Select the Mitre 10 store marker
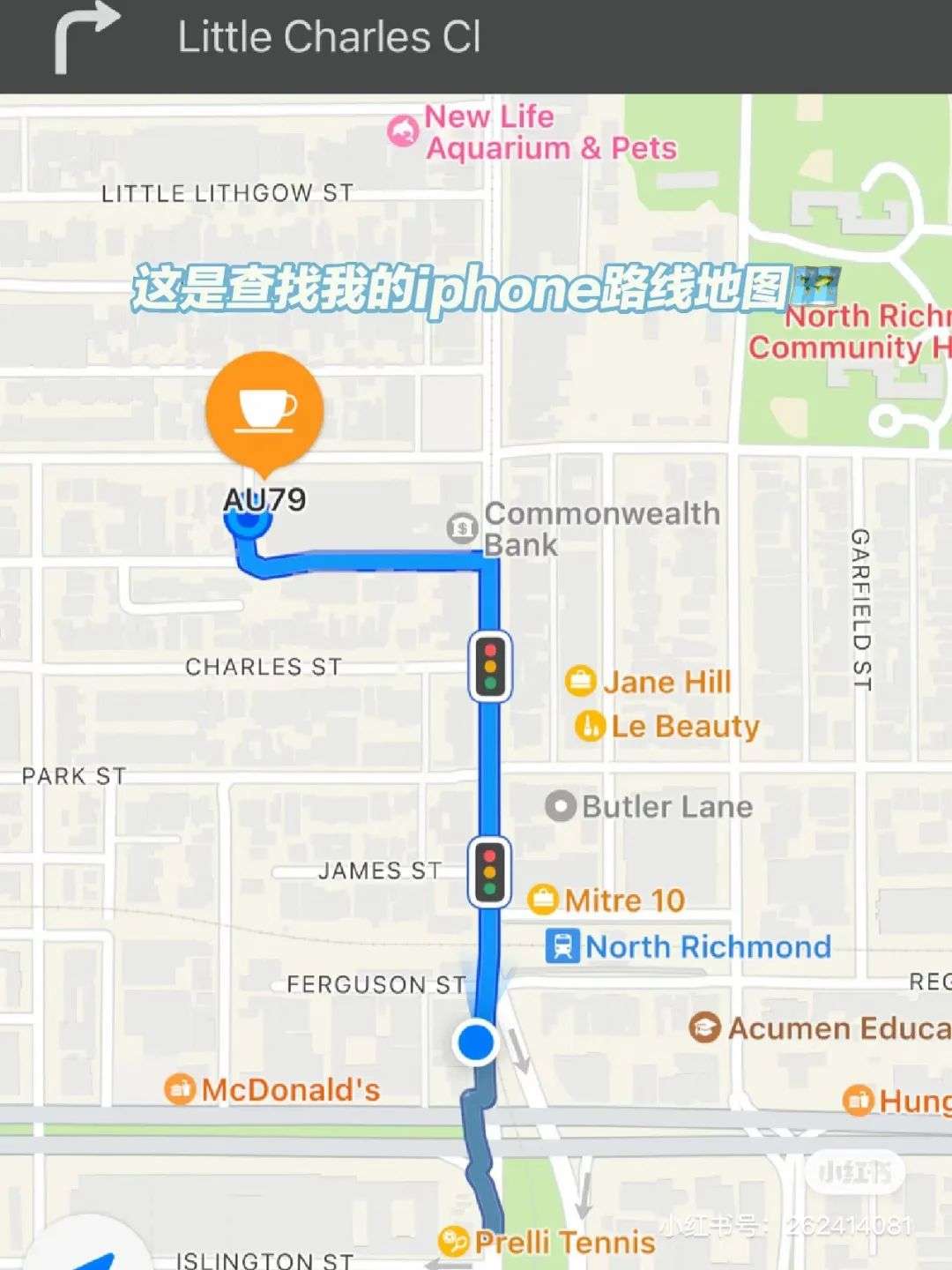The width and height of the screenshot is (952, 1270). coord(543,900)
